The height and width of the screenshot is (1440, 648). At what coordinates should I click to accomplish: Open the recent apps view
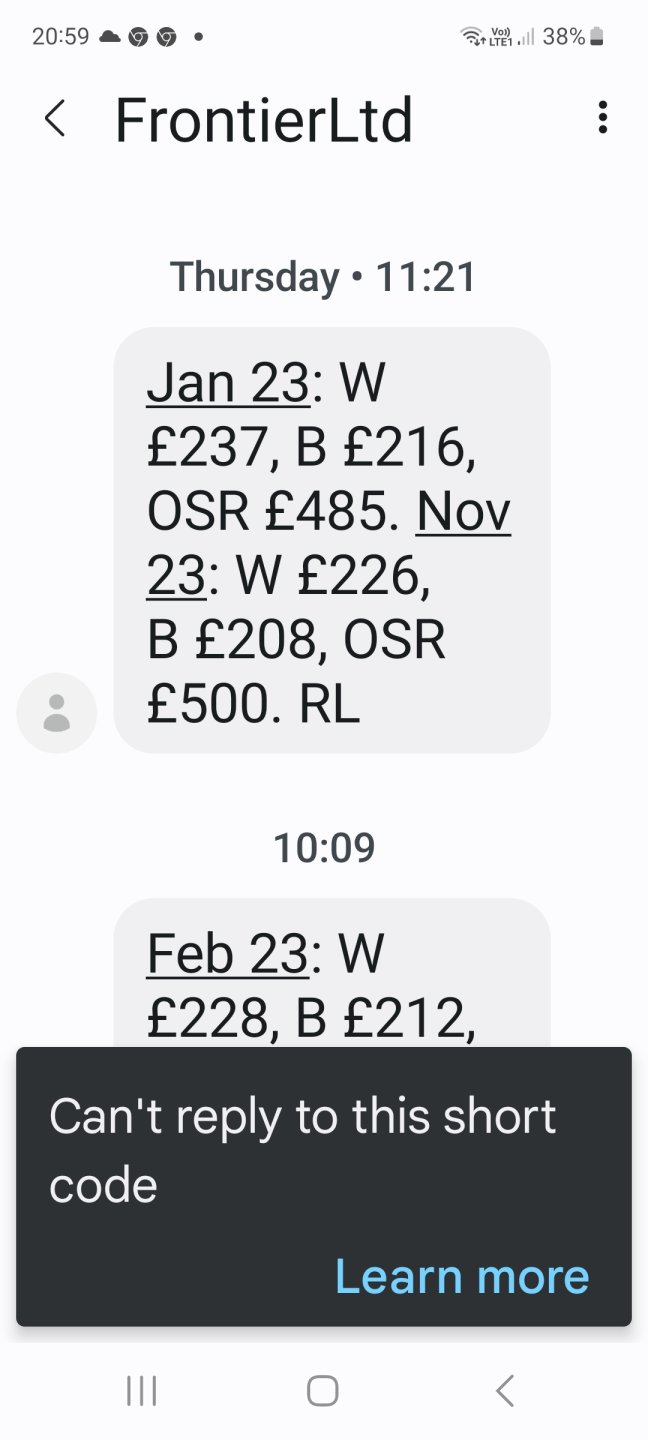[141, 1391]
